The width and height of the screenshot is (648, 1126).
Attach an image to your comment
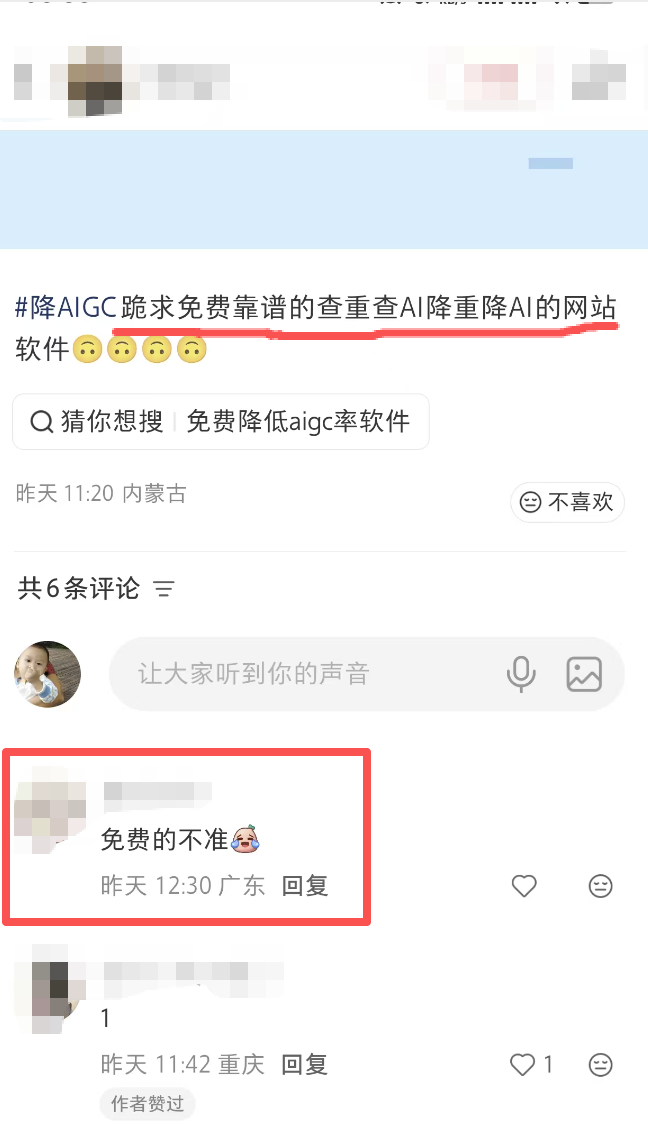click(x=584, y=674)
